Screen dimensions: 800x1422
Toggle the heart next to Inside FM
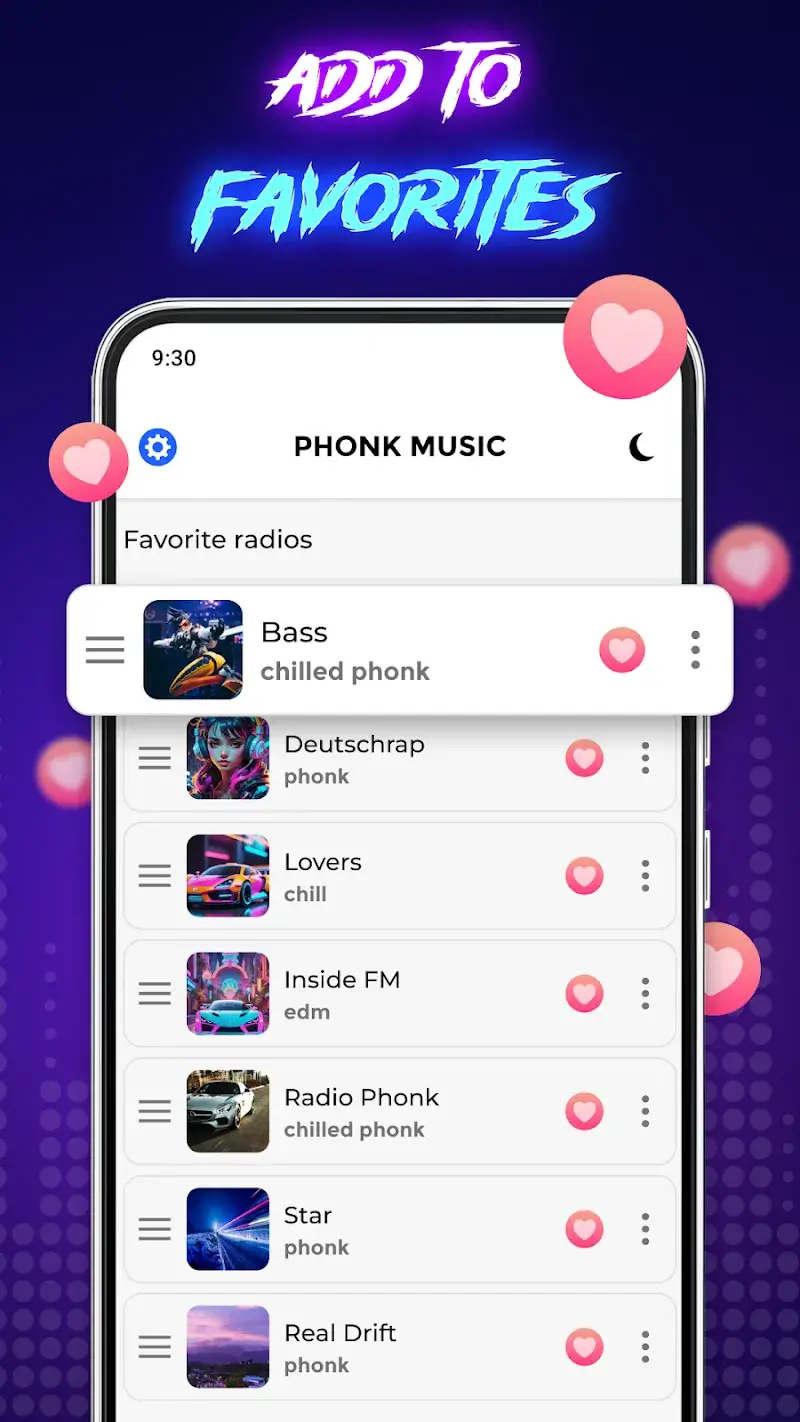coord(584,993)
